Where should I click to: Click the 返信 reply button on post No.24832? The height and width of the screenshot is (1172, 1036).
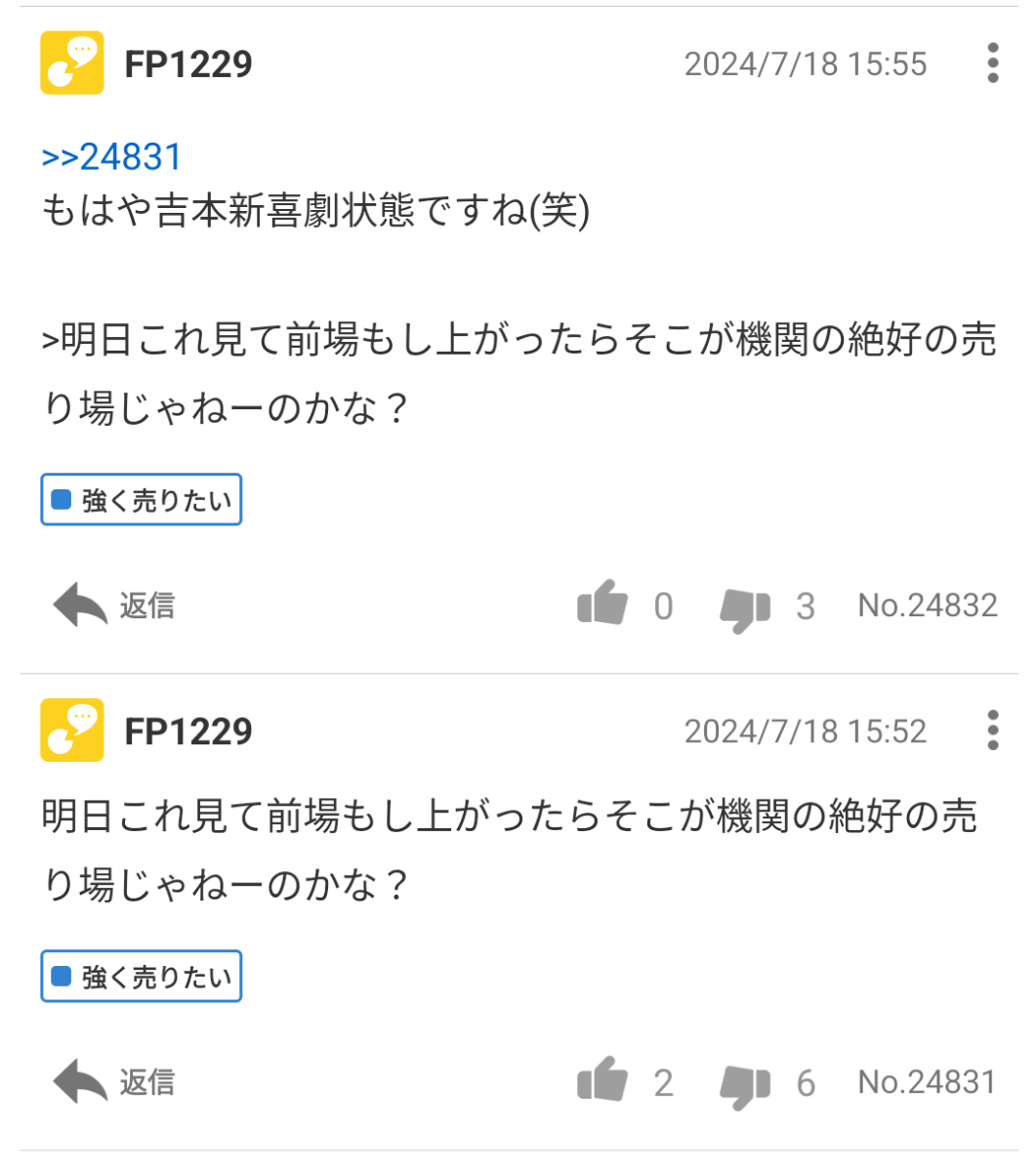coord(146,606)
